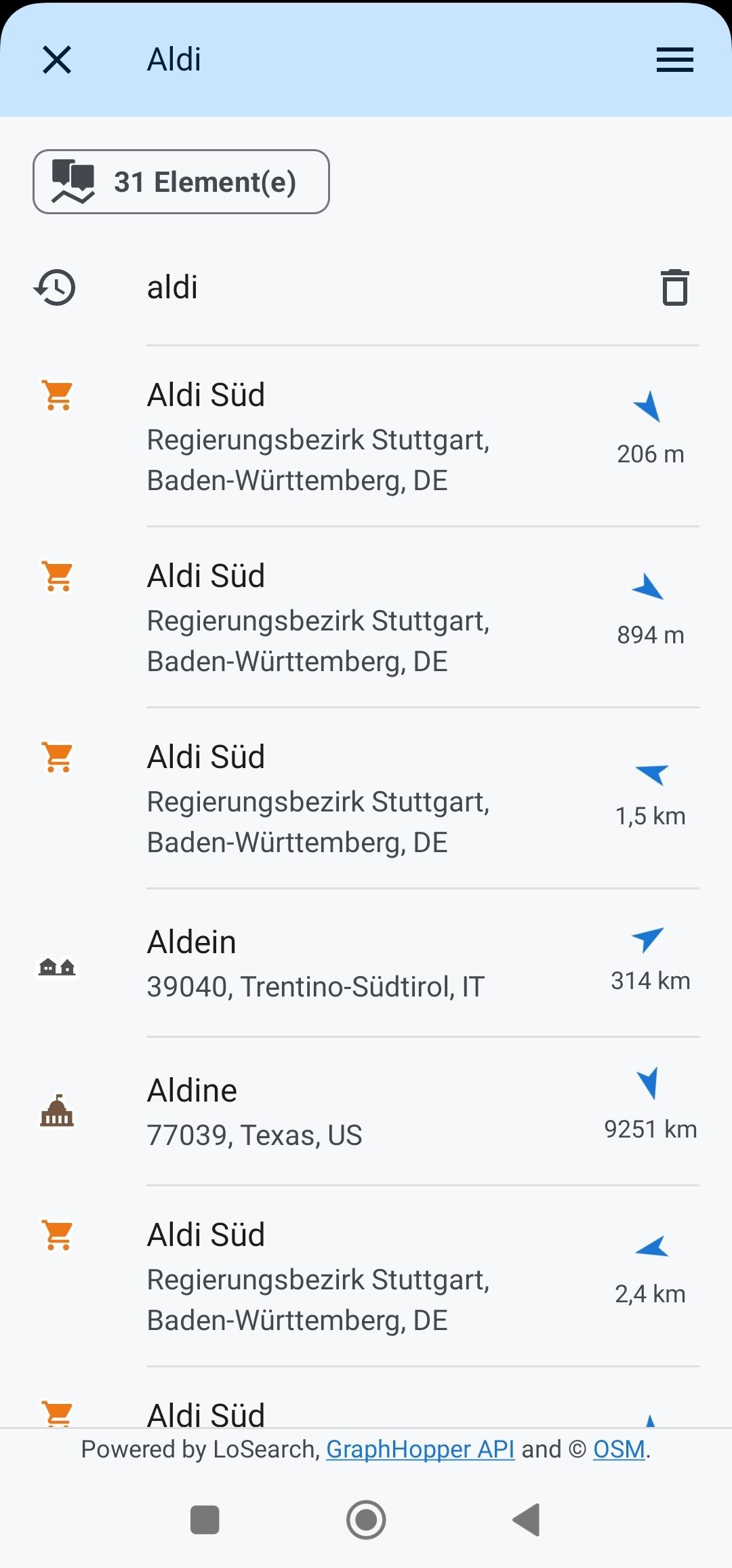Delete the "aldi" search history entry
Screen dimensions: 732x1568
[674, 287]
